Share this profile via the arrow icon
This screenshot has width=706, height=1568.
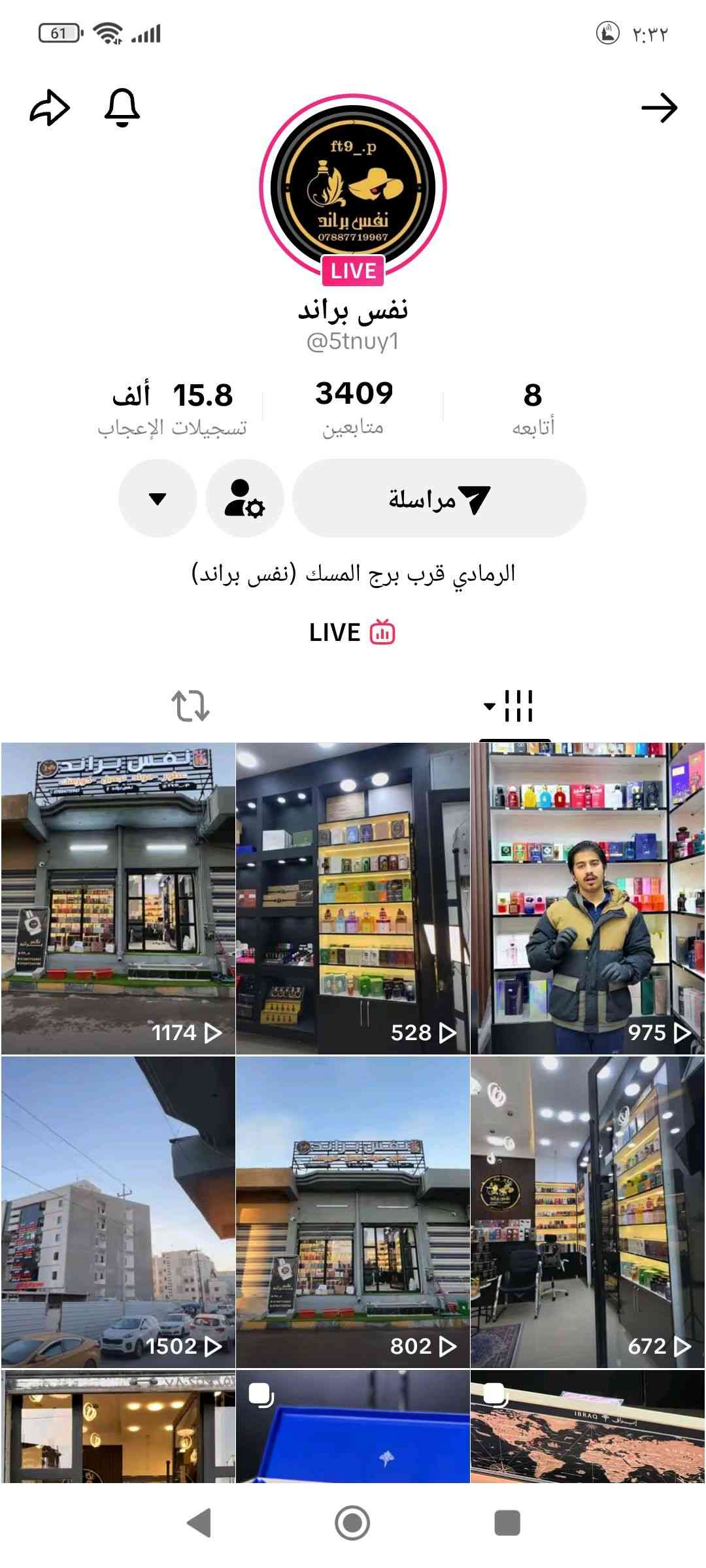coord(49,108)
